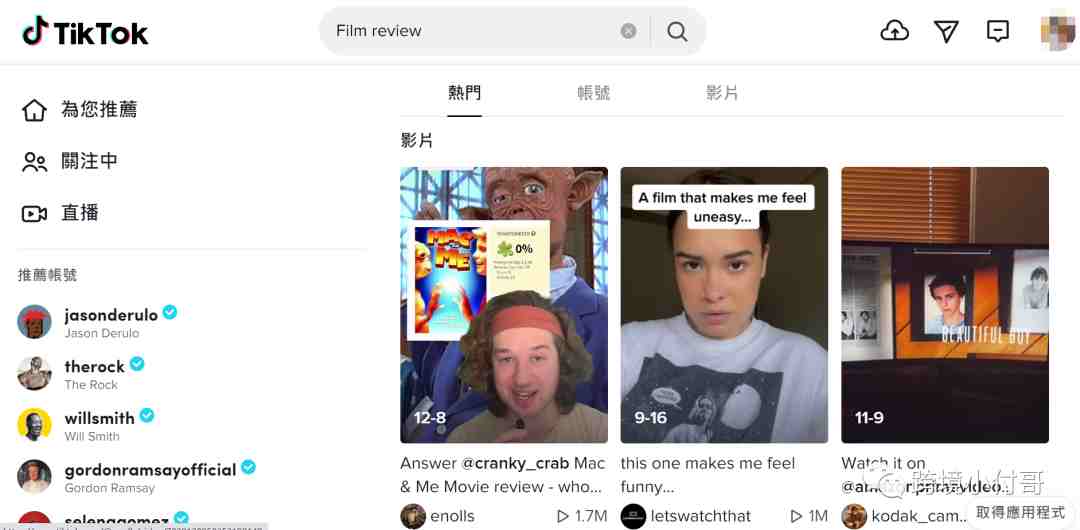Viewport: 1080px width, 530px height.
Task: Tap the 取得應用程式 button
Action: point(1020,512)
